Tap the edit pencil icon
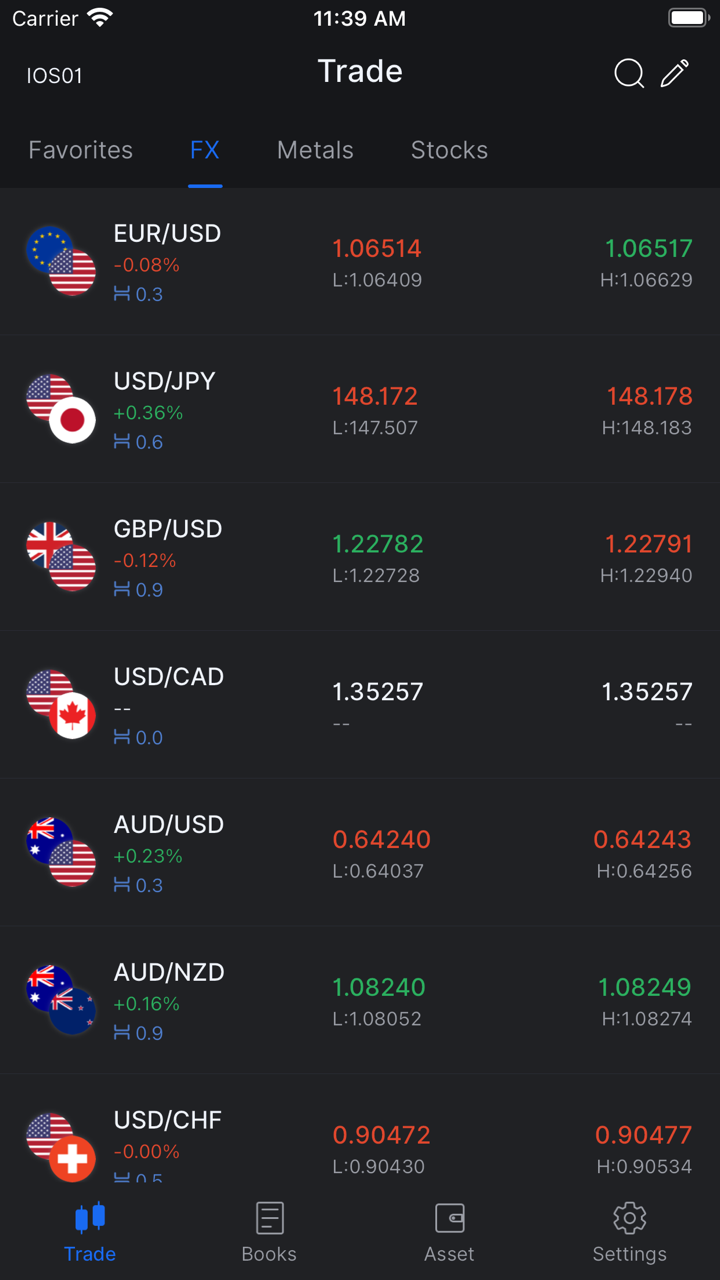This screenshot has height=1280, width=720. point(676,73)
